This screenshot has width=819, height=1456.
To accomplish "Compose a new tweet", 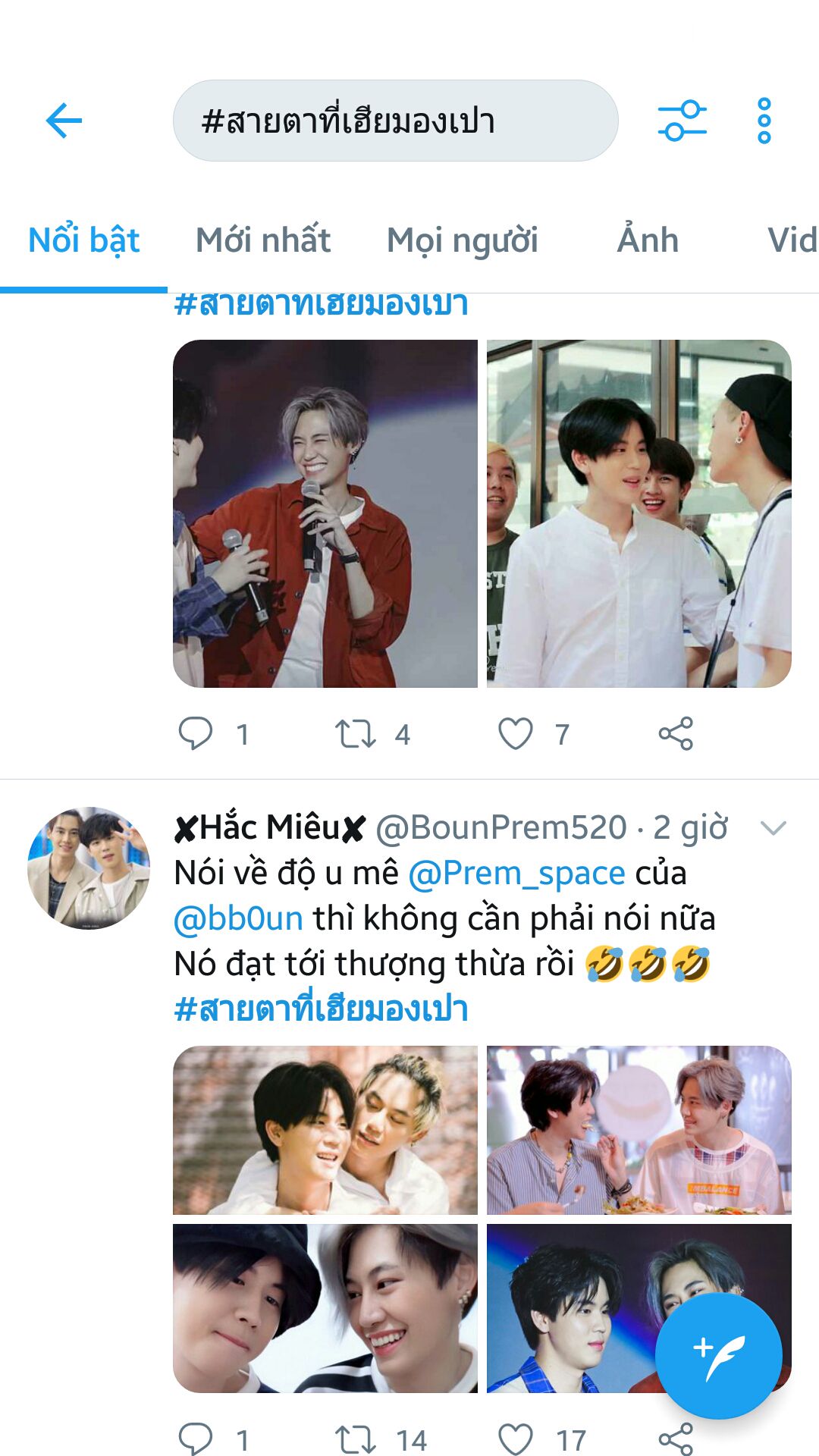I will tap(718, 1355).
